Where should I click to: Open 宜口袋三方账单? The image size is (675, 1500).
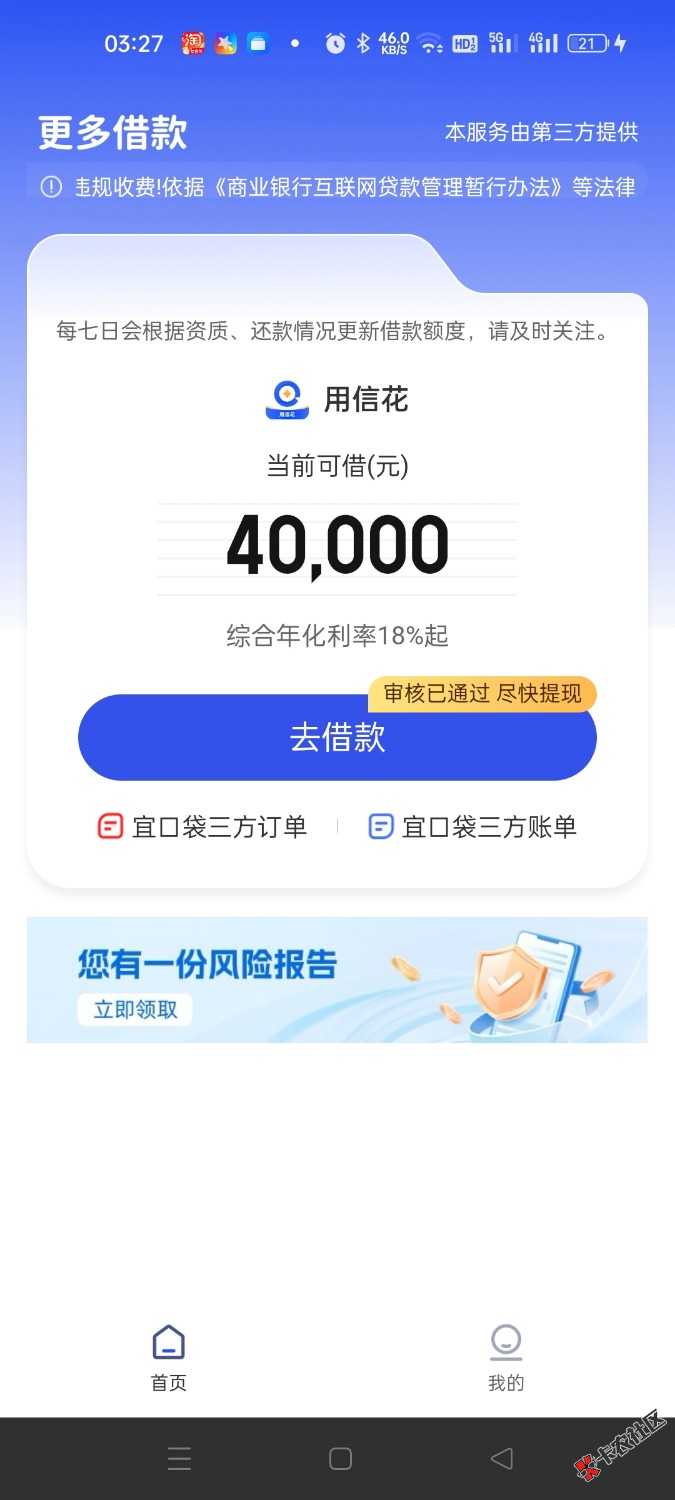click(x=472, y=827)
